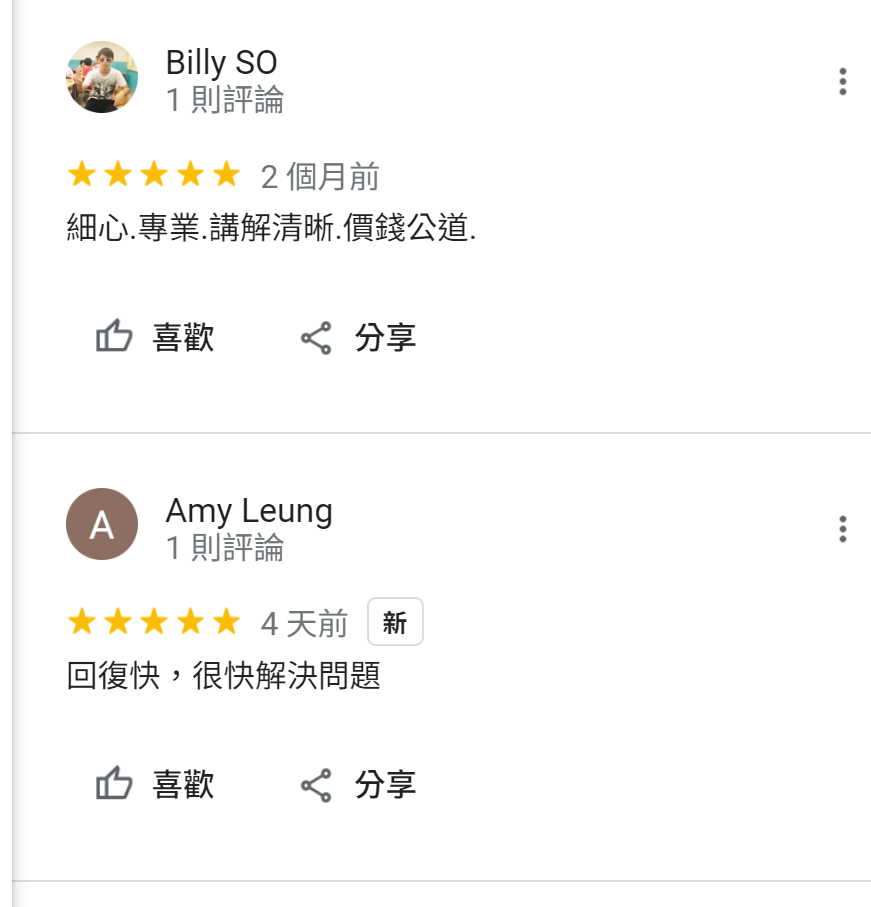The width and height of the screenshot is (871, 907).
Task: Open Billy SO's profile photo
Action: point(102,77)
